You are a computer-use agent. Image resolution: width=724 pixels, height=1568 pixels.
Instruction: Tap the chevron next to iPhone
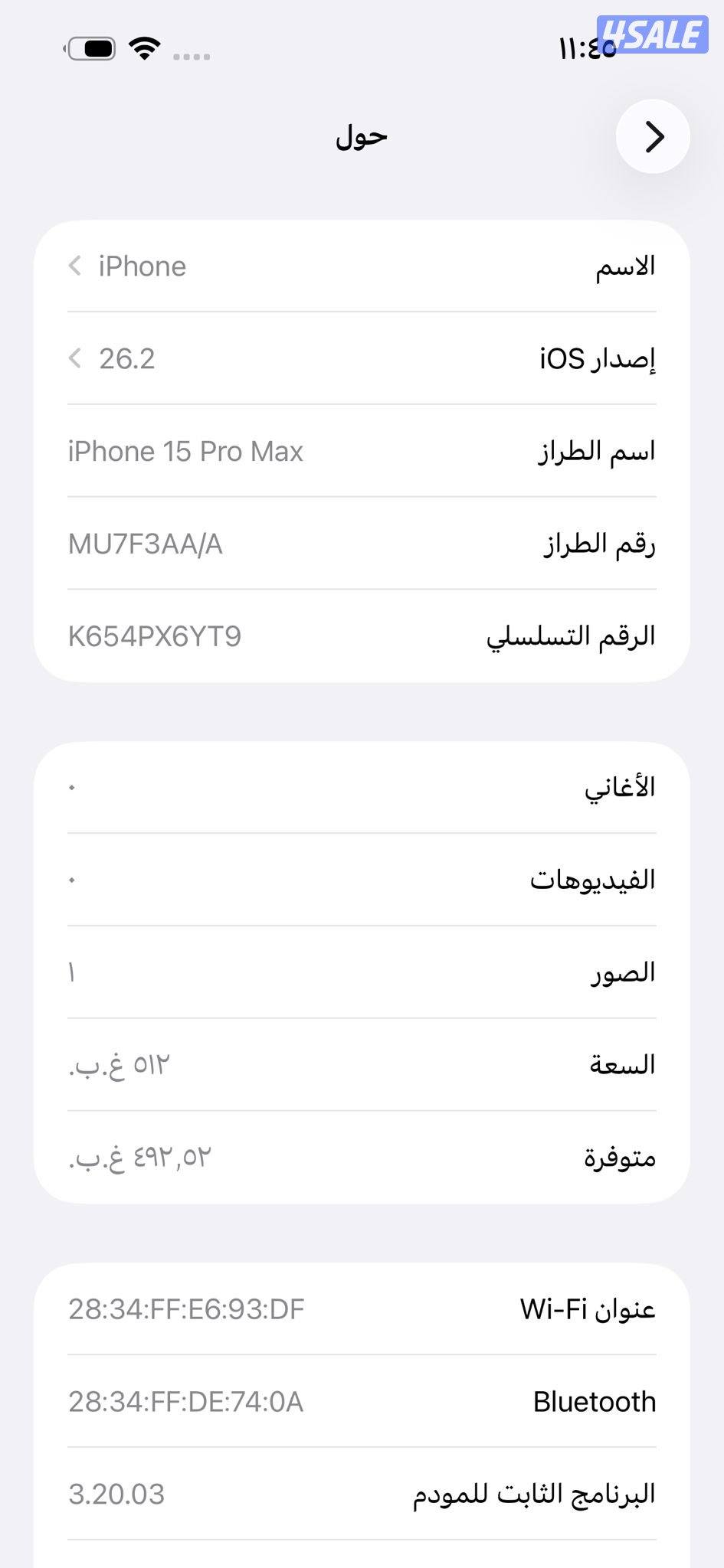pos(75,266)
